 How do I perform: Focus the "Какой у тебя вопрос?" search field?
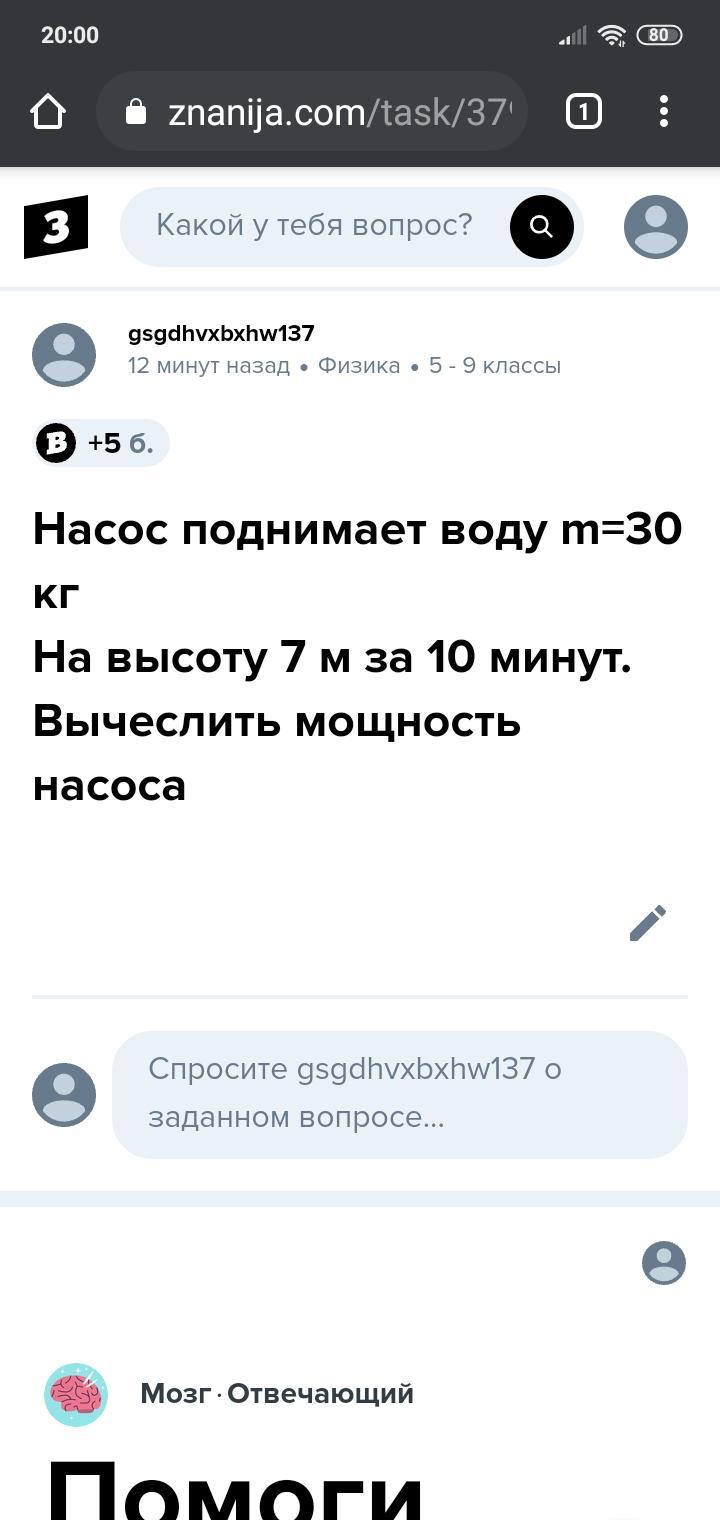315,226
